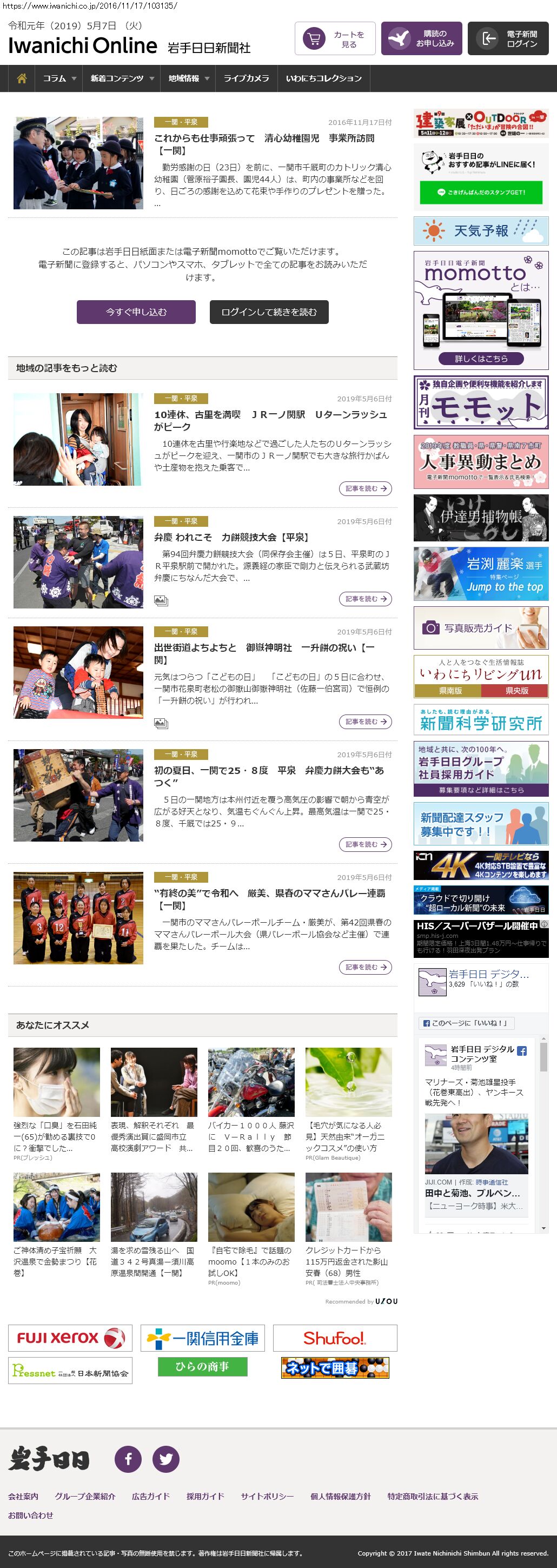
Task: Open 人事異動まとめ banner
Action: click(481, 462)
